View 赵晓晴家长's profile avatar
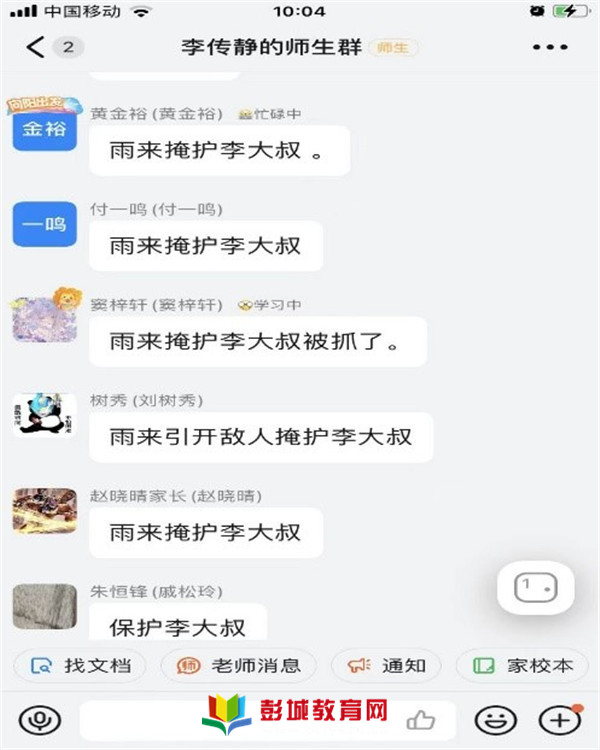 coord(45,510)
